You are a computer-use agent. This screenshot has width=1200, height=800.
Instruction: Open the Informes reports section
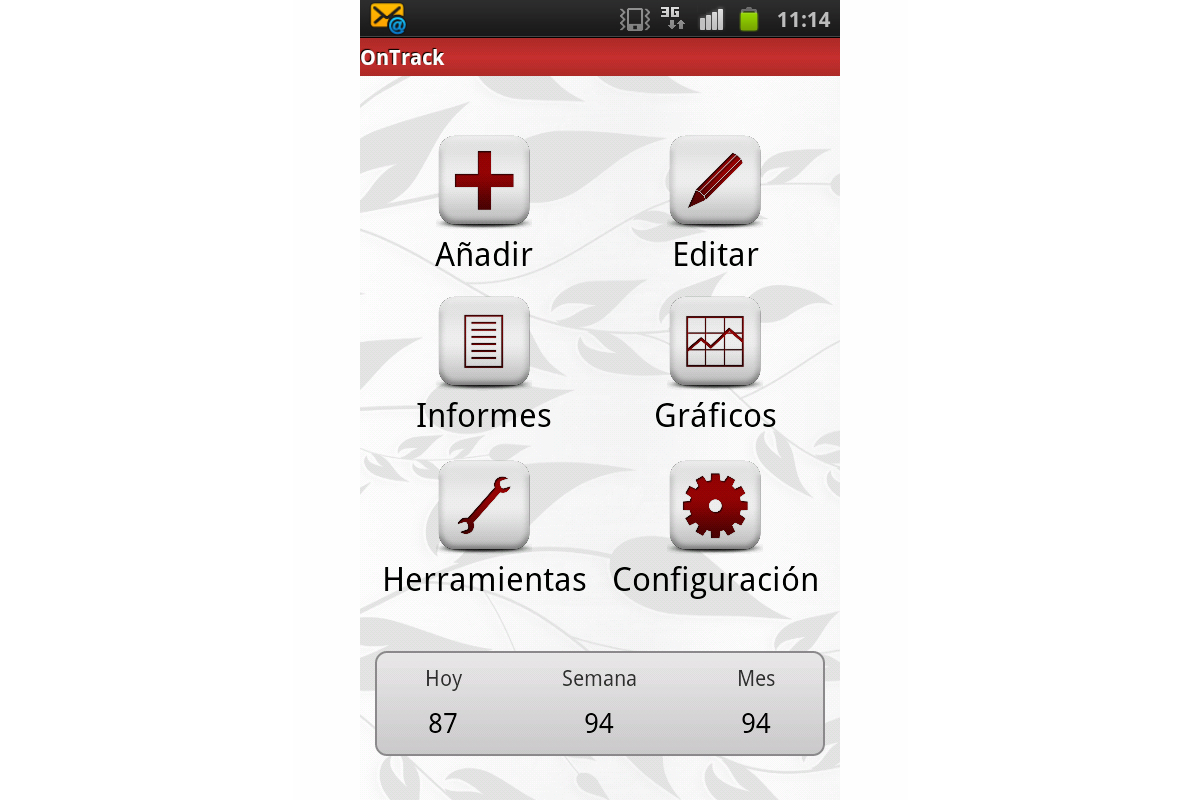tap(484, 342)
